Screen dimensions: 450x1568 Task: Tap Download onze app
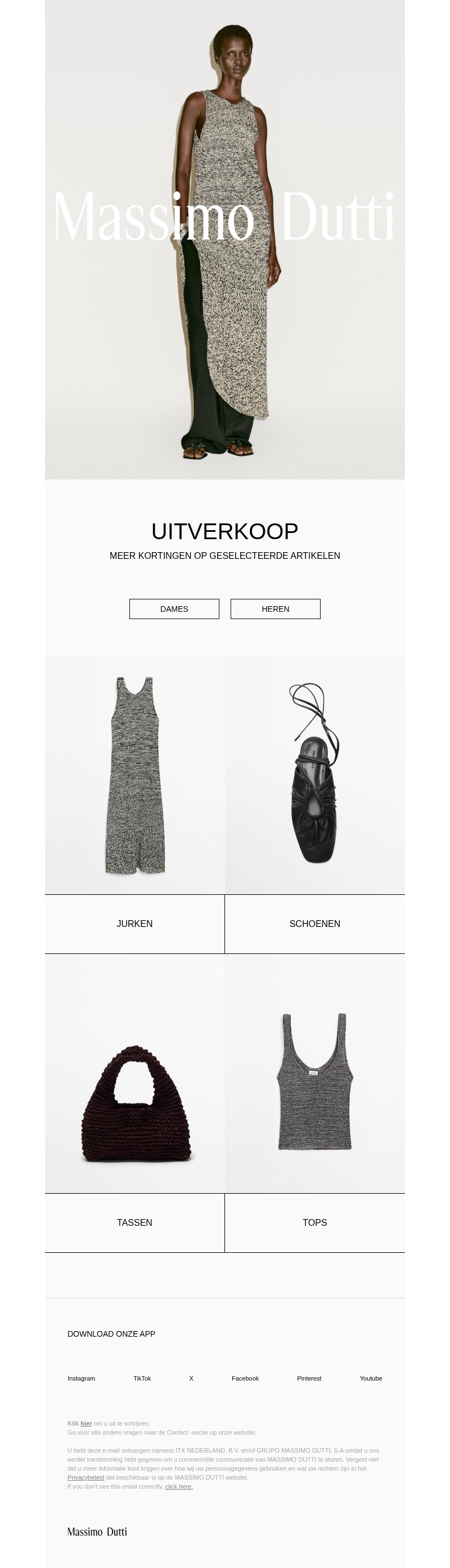click(x=111, y=1334)
